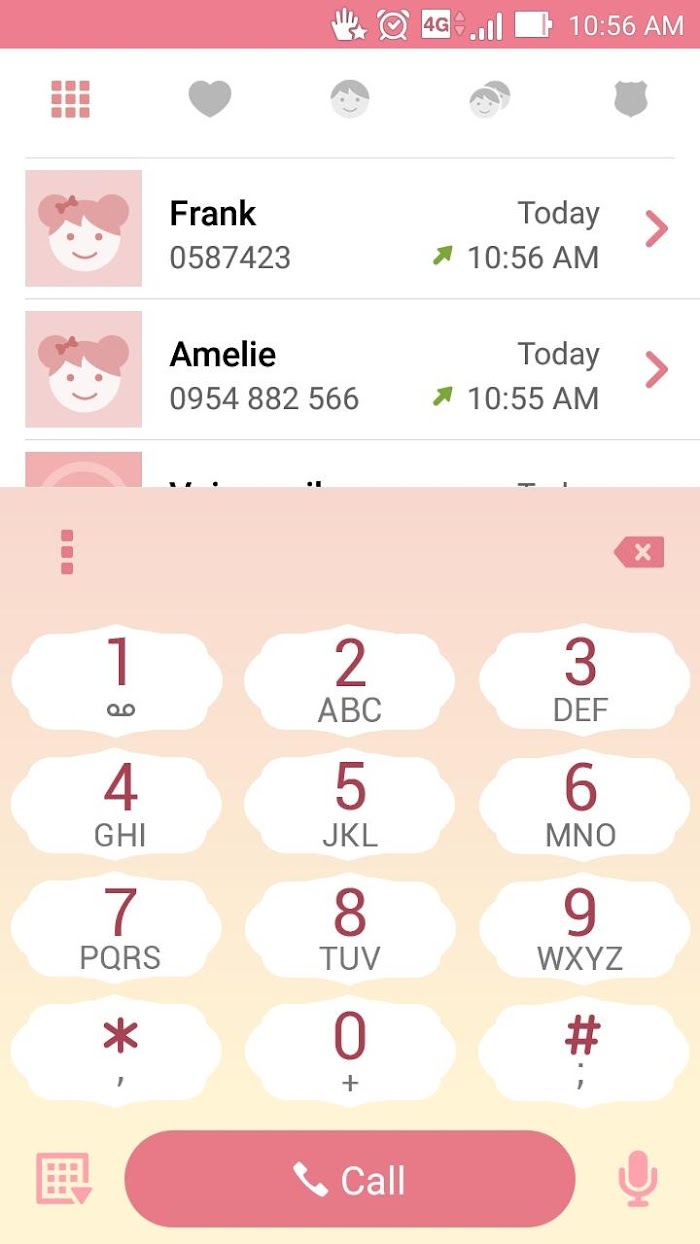Image resolution: width=700 pixels, height=1244 pixels.
Task: Switch to the contact groups tab
Action: [490, 99]
